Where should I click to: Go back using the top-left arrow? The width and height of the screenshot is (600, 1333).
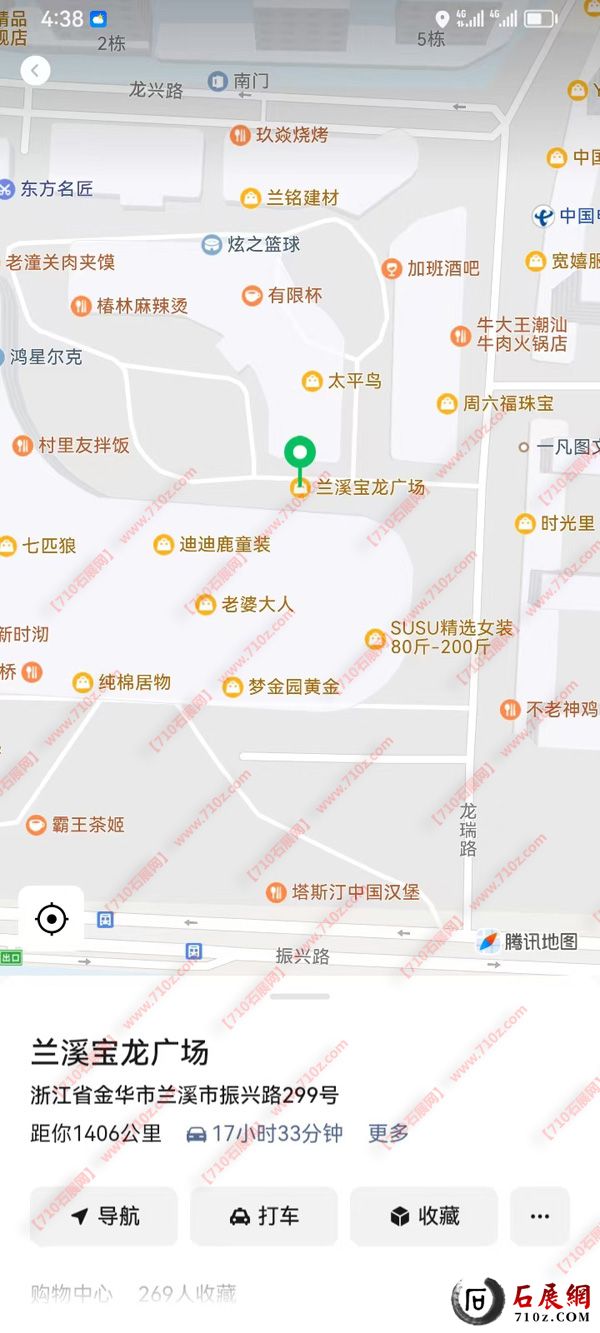coord(35,70)
